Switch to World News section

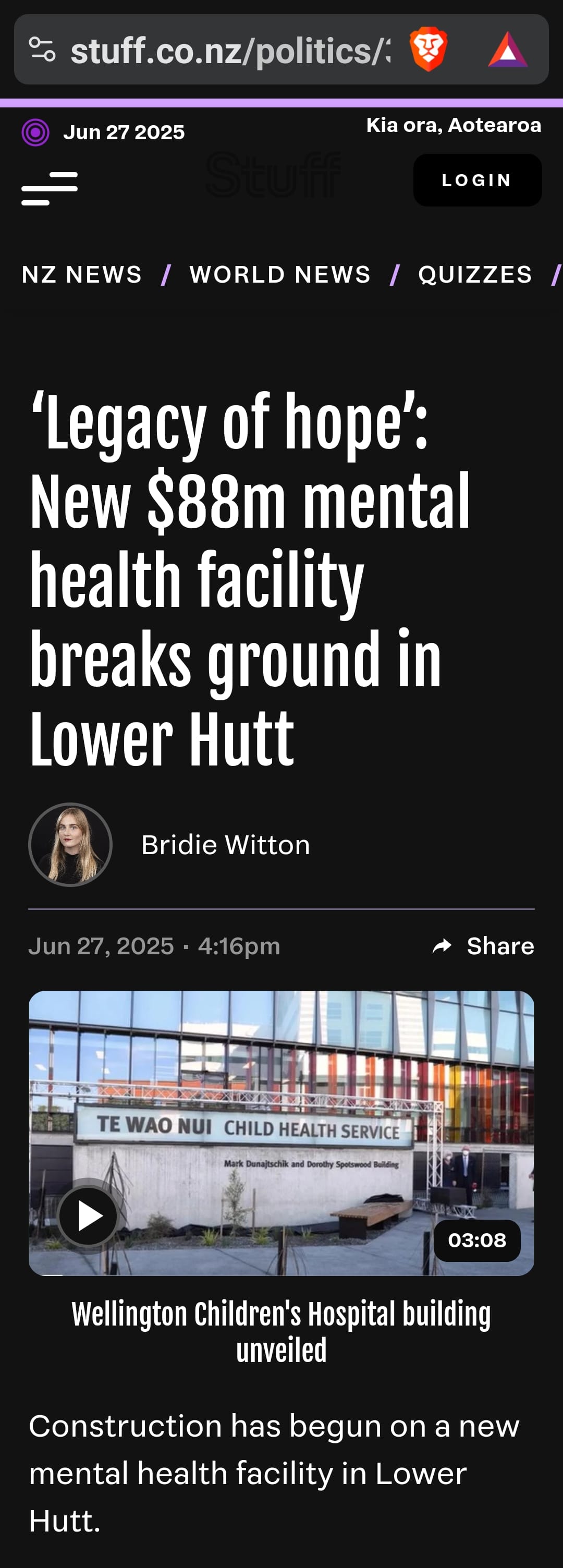tap(280, 274)
